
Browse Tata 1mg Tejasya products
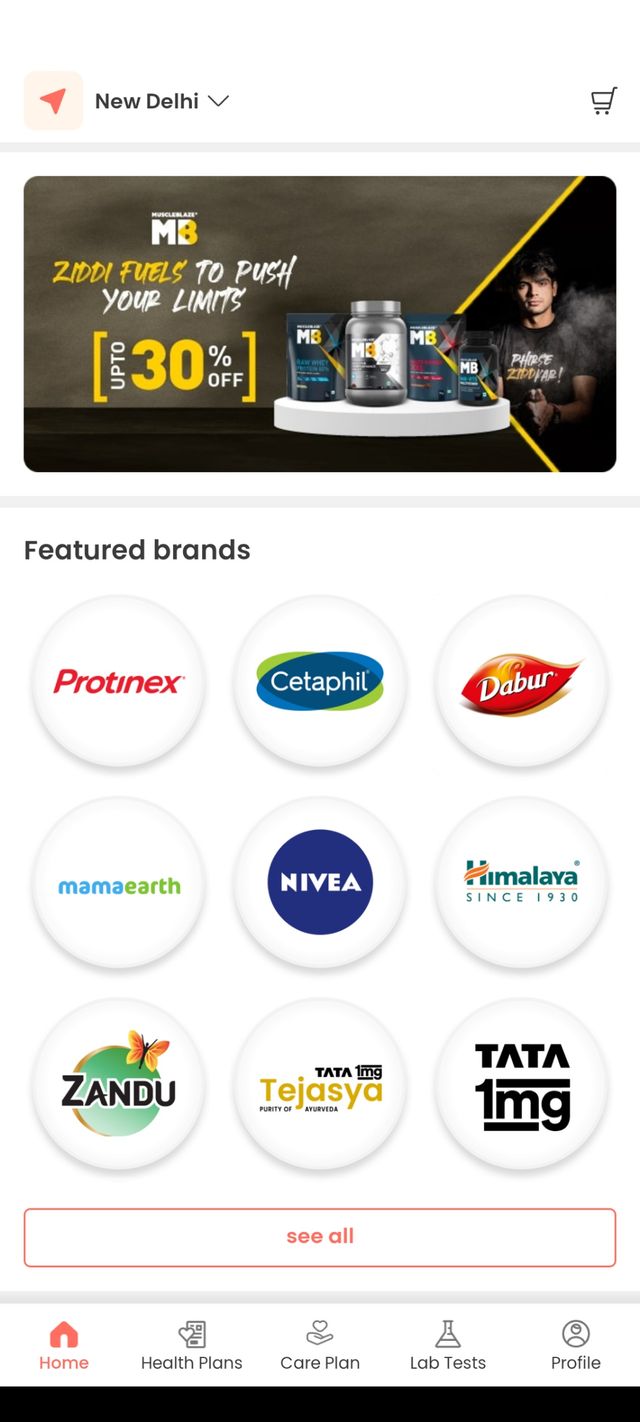320,1084
